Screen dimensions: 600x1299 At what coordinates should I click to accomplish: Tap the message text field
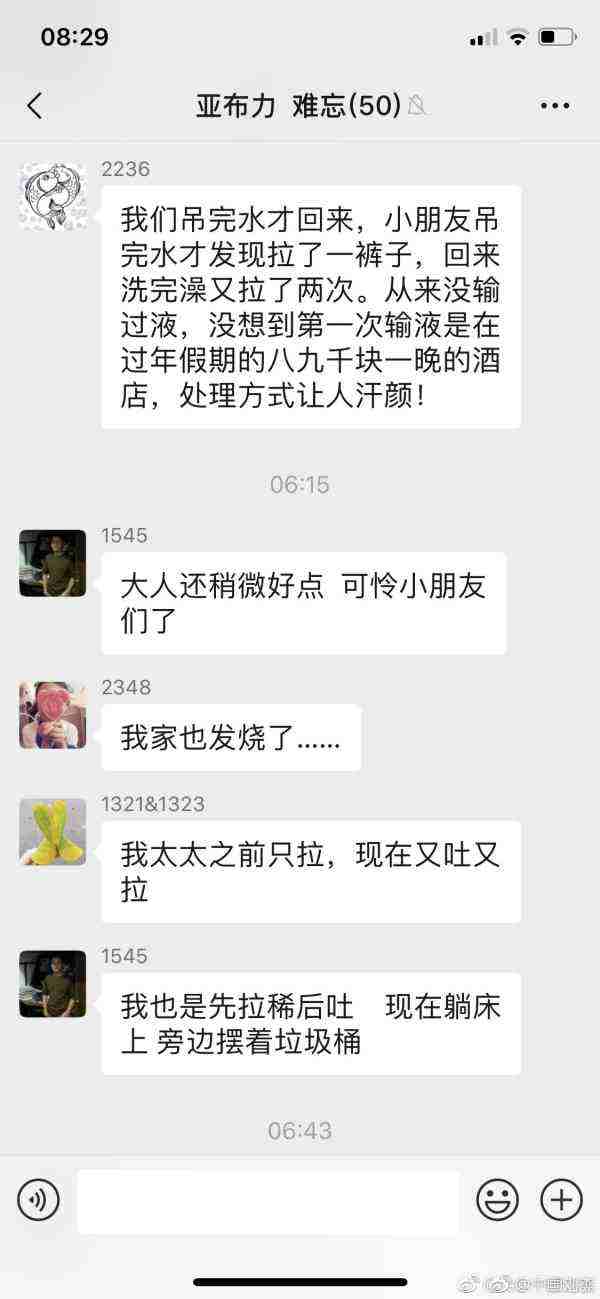[268, 1200]
